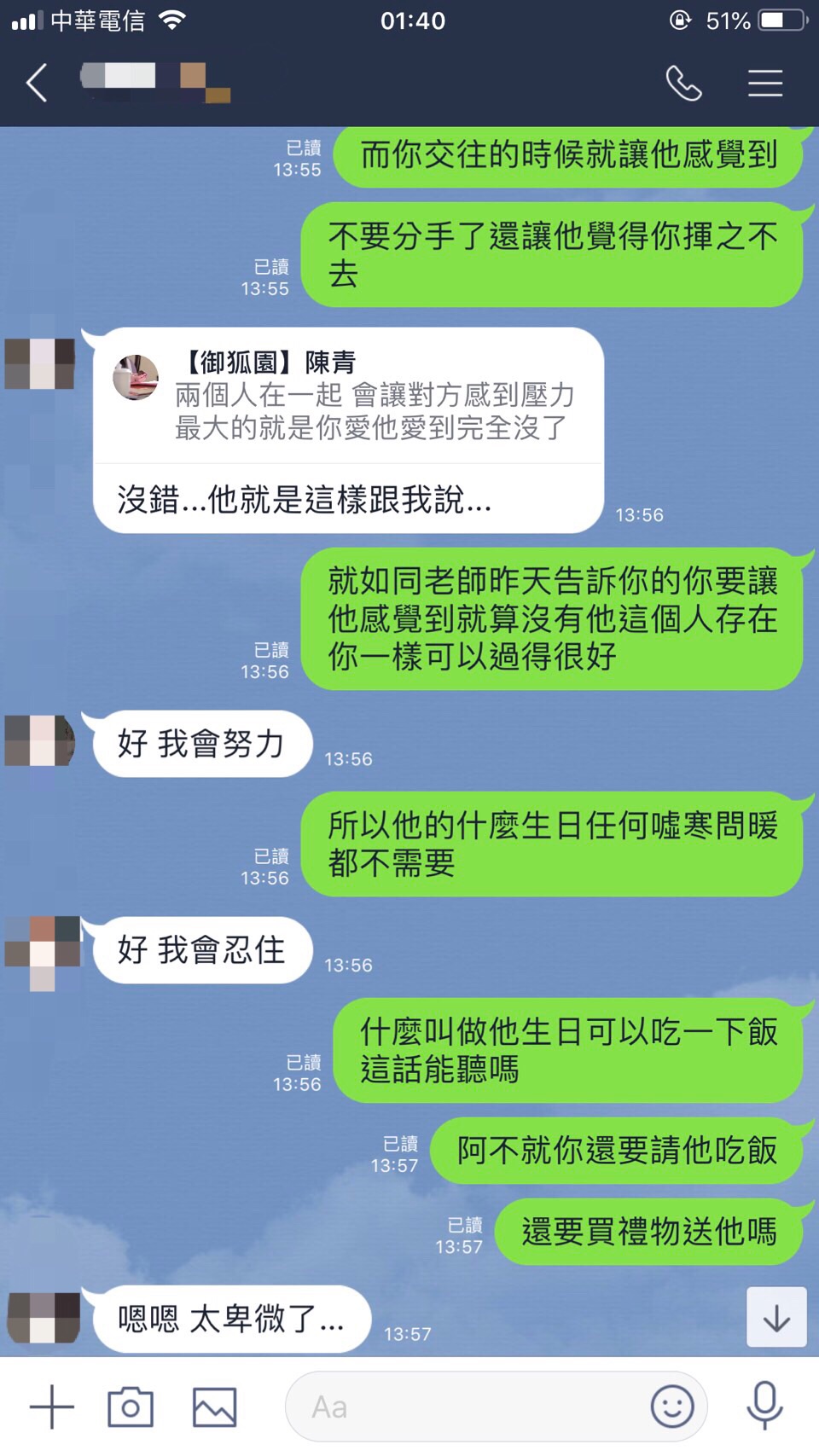Open the chat hamburger menu
819x1456 pixels.
click(x=764, y=84)
